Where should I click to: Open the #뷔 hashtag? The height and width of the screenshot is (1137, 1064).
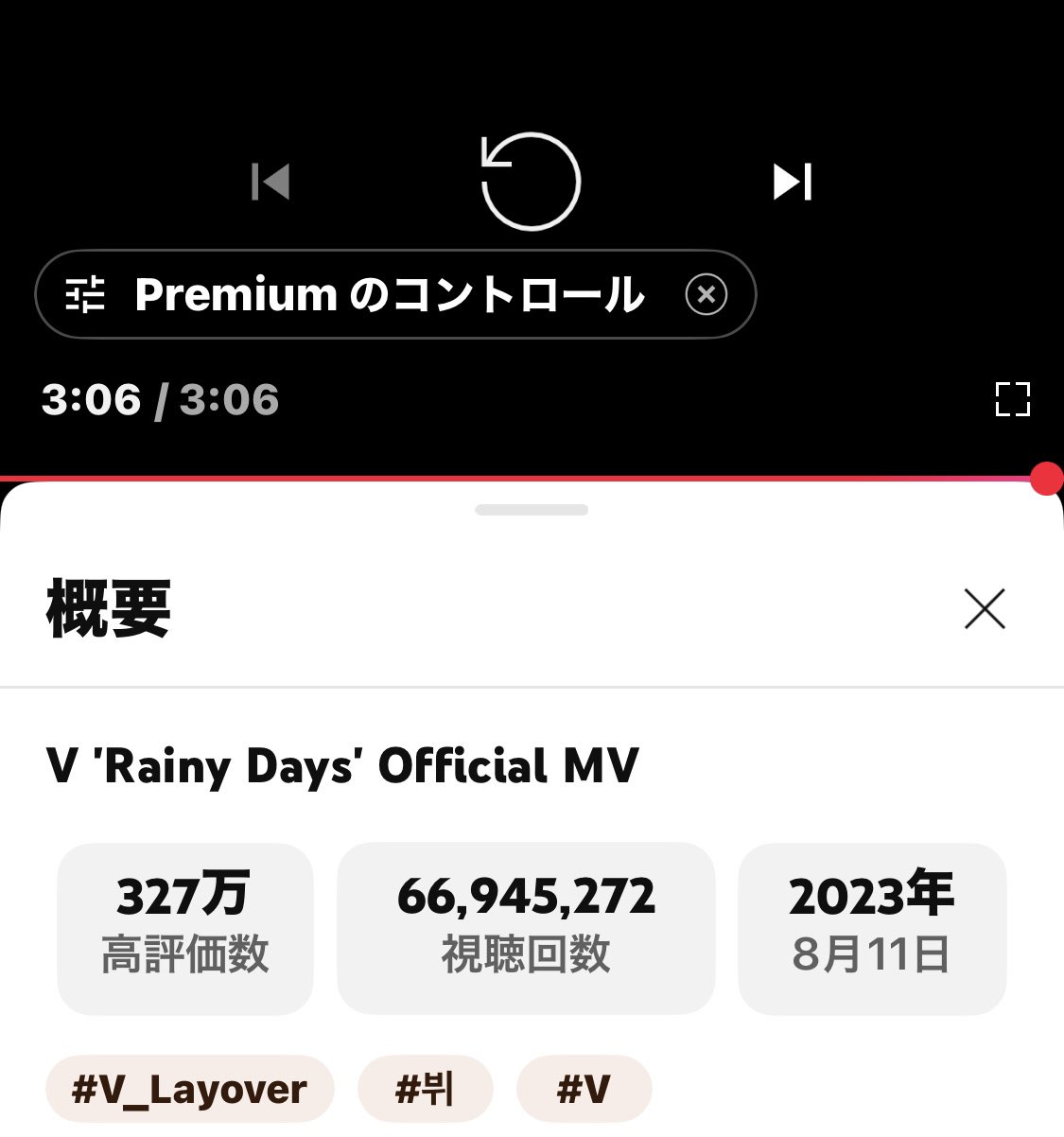(425, 1090)
